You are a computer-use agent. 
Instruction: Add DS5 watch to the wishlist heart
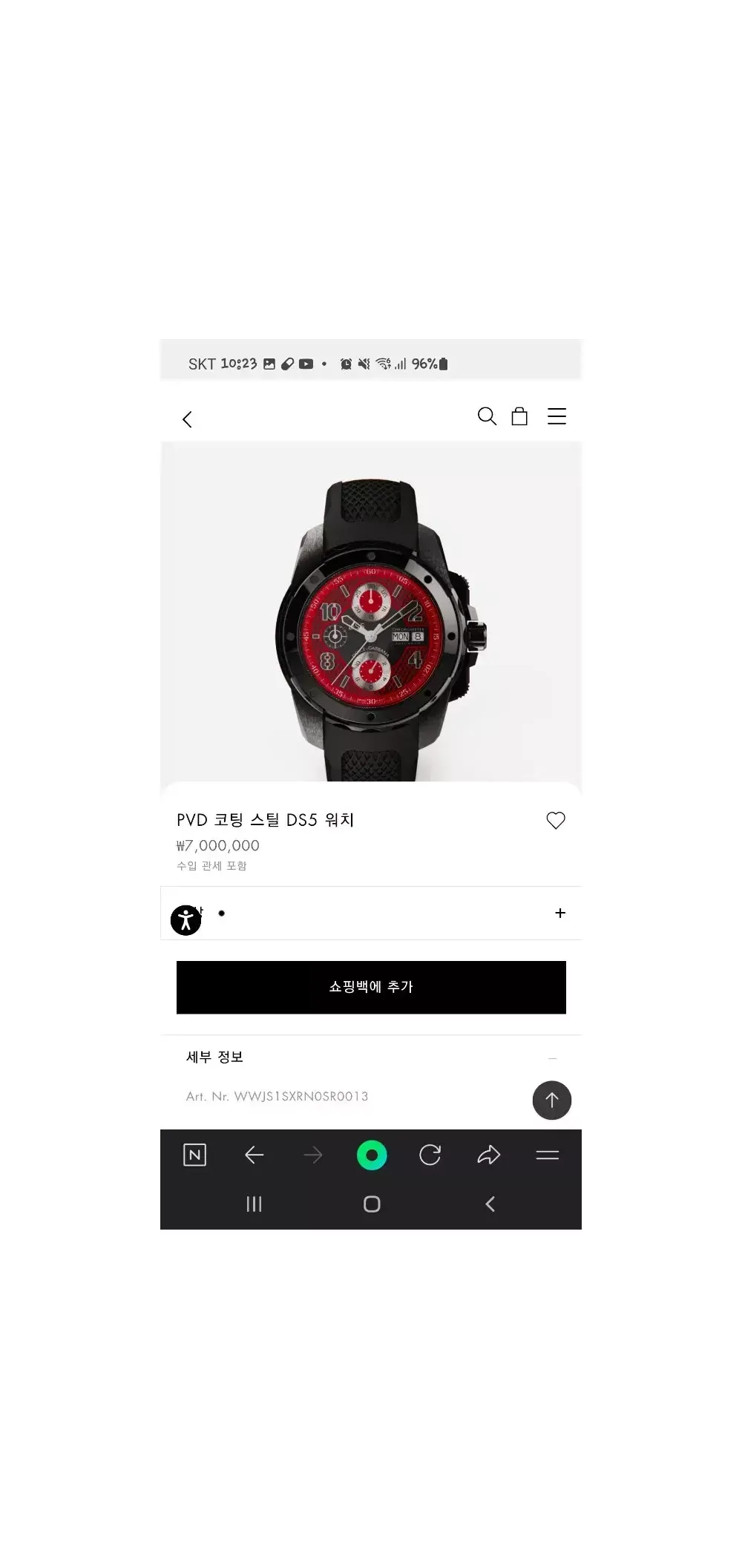556,820
